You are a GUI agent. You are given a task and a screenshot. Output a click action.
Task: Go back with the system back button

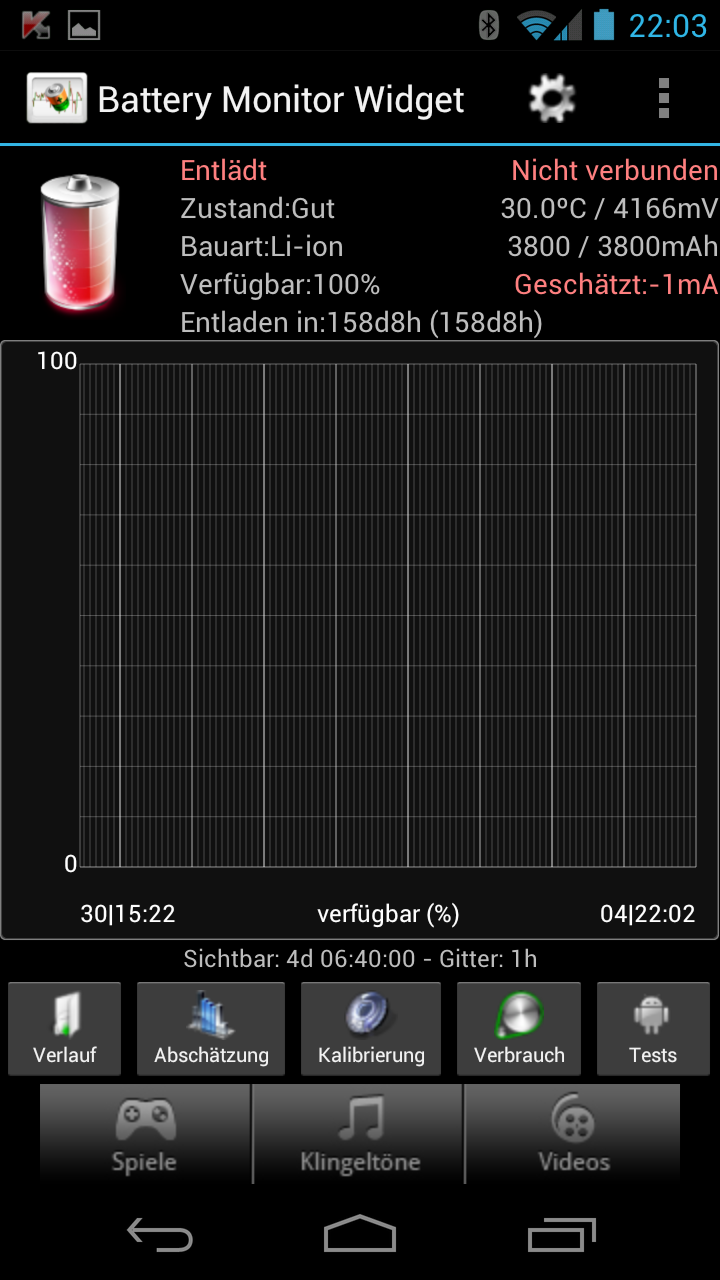coord(160,1235)
